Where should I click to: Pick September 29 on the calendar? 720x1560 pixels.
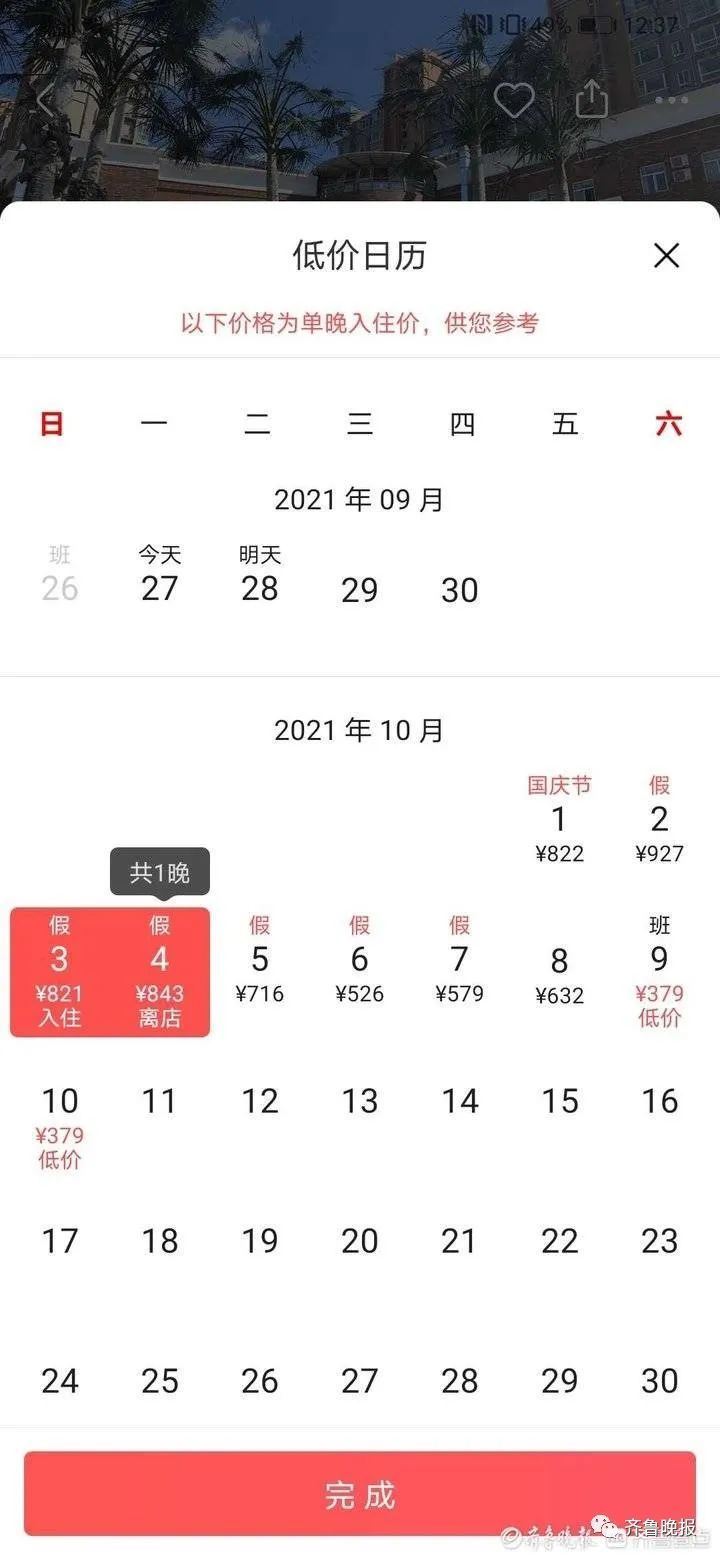(360, 590)
